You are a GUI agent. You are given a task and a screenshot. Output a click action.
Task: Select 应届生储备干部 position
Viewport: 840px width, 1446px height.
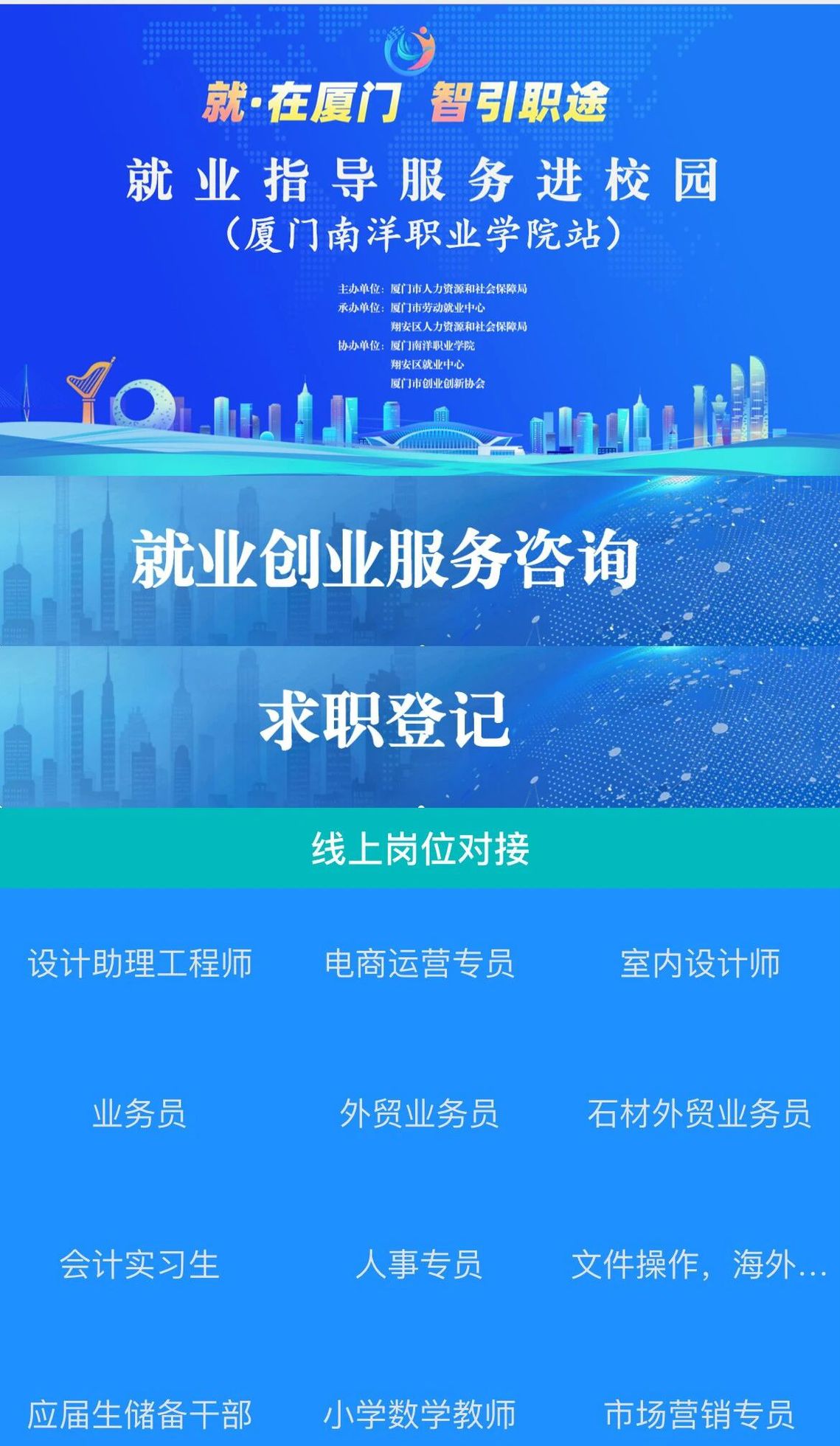tap(140, 1414)
